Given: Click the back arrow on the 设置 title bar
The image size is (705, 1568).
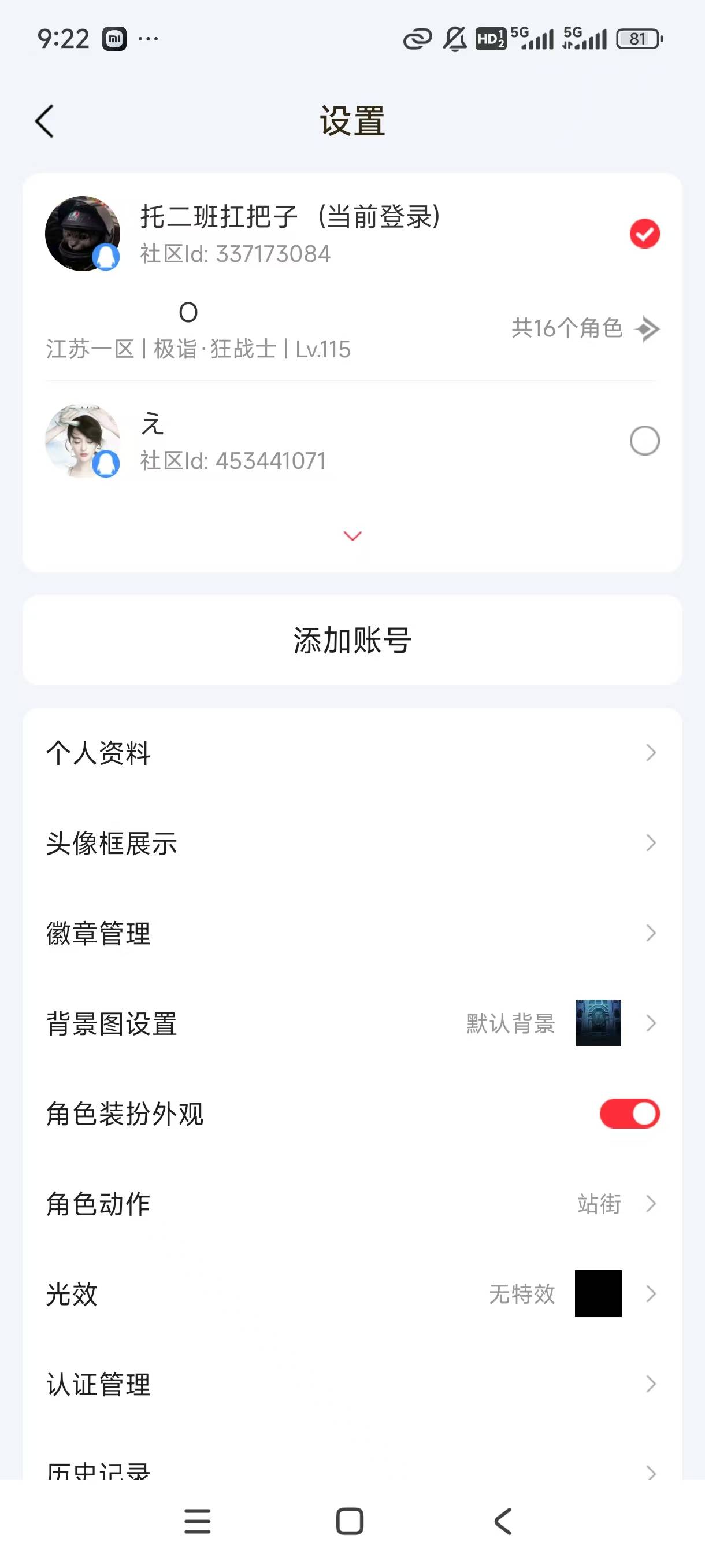Looking at the screenshot, I should (x=44, y=120).
